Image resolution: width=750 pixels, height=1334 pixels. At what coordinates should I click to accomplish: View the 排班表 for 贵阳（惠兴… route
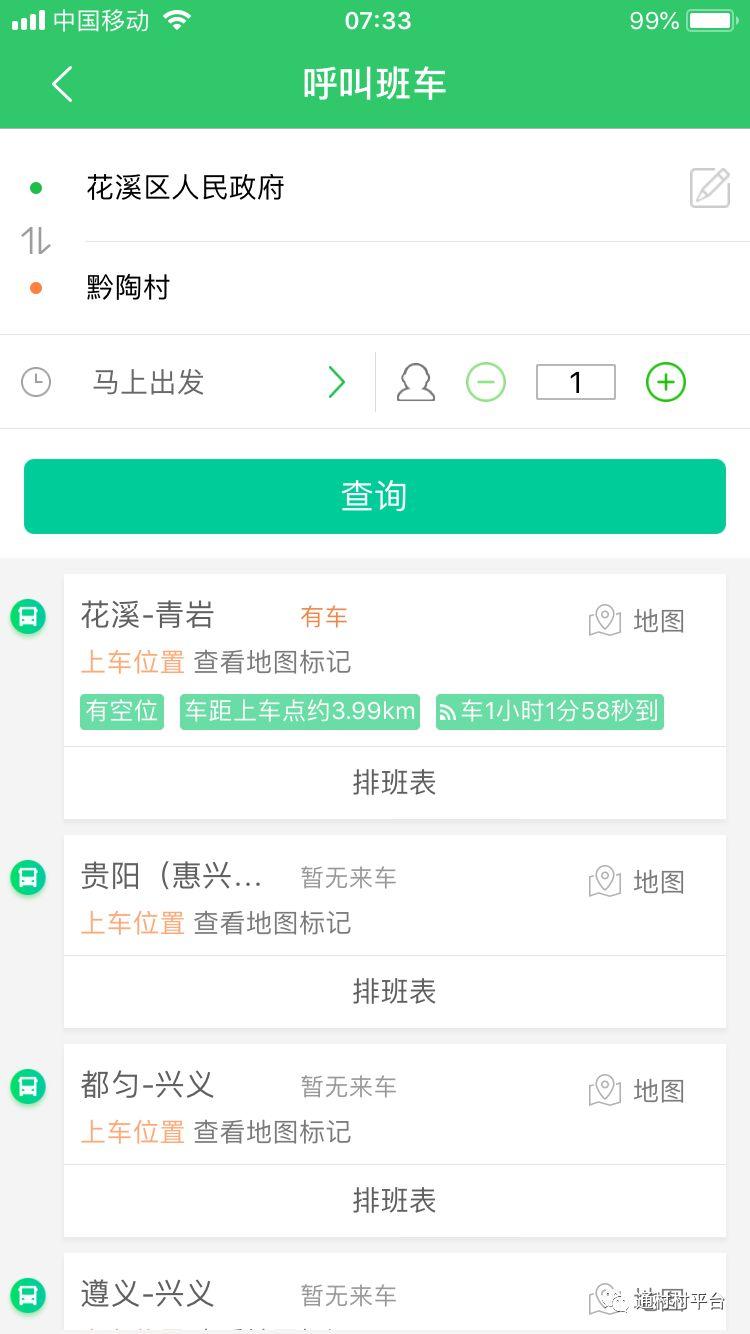[x=395, y=991]
